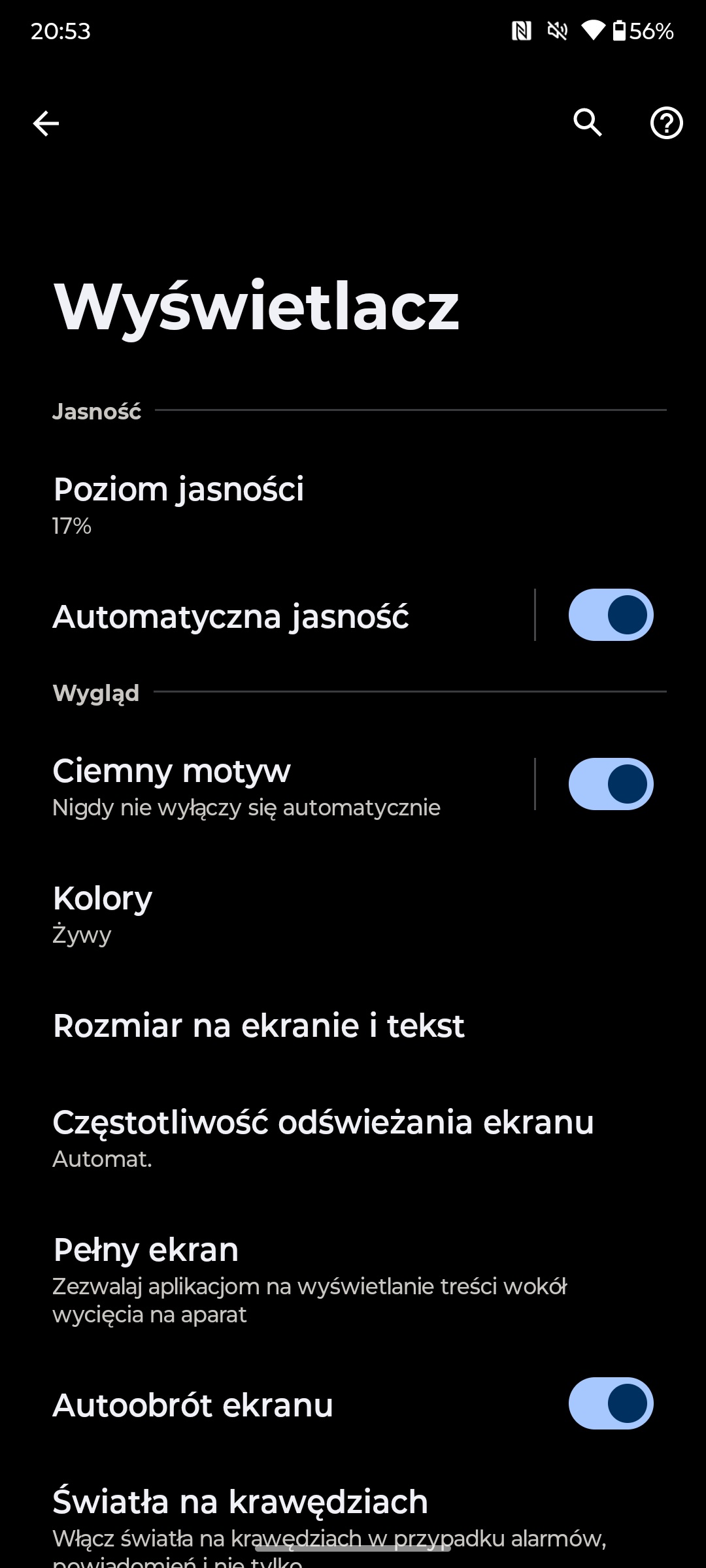Open Poziom jasności setting
The width and height of the screenshot is (706, 1568).
(x=353, y=505)
